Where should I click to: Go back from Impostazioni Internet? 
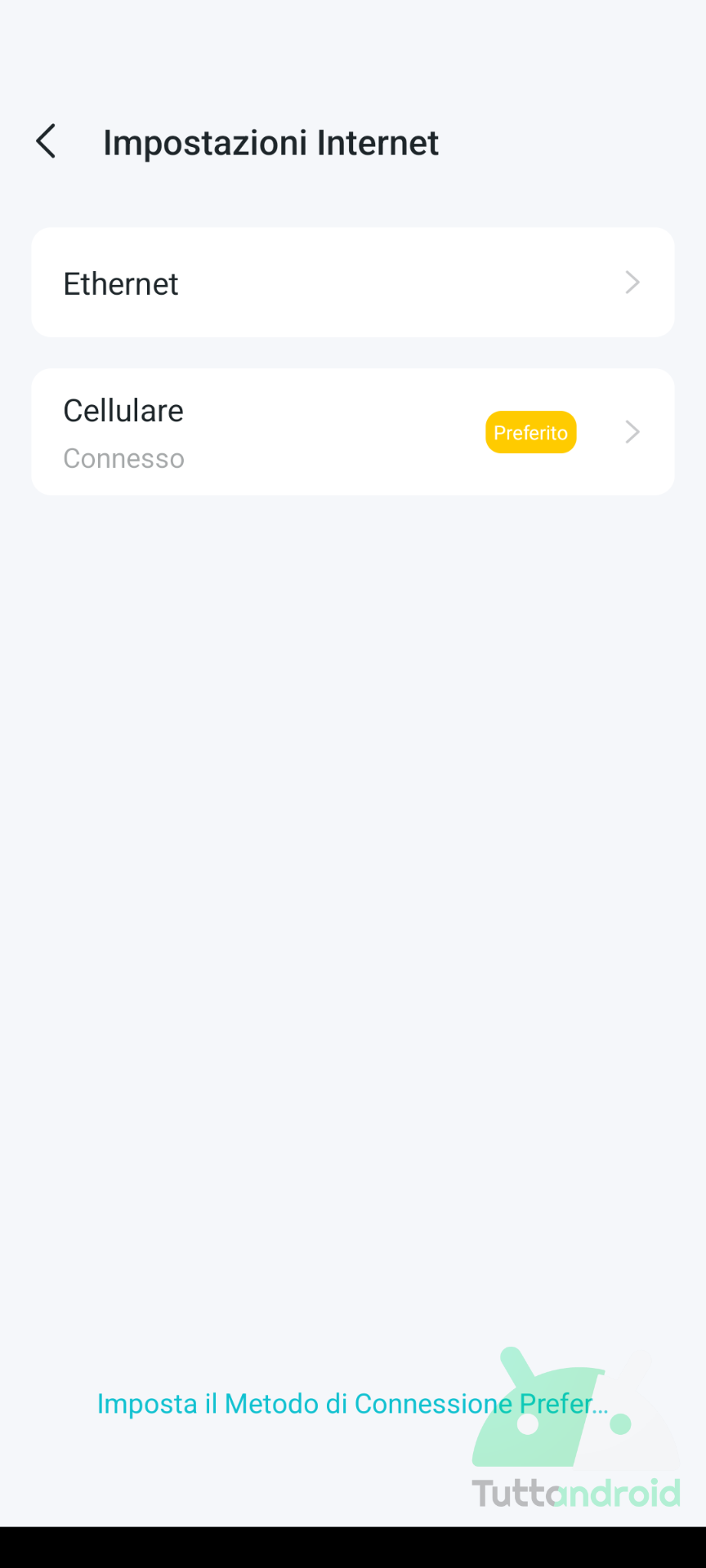47,141
